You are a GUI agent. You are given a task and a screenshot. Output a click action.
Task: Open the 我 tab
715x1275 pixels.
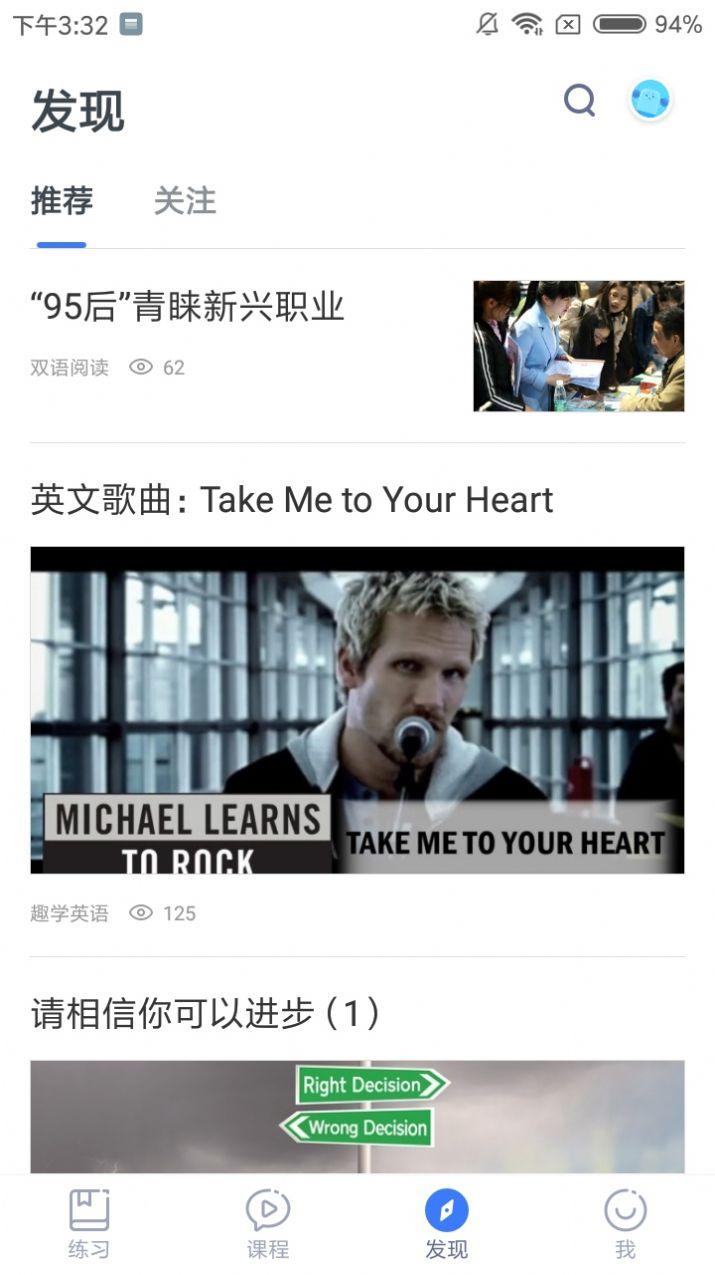[x=625, y=1224]
